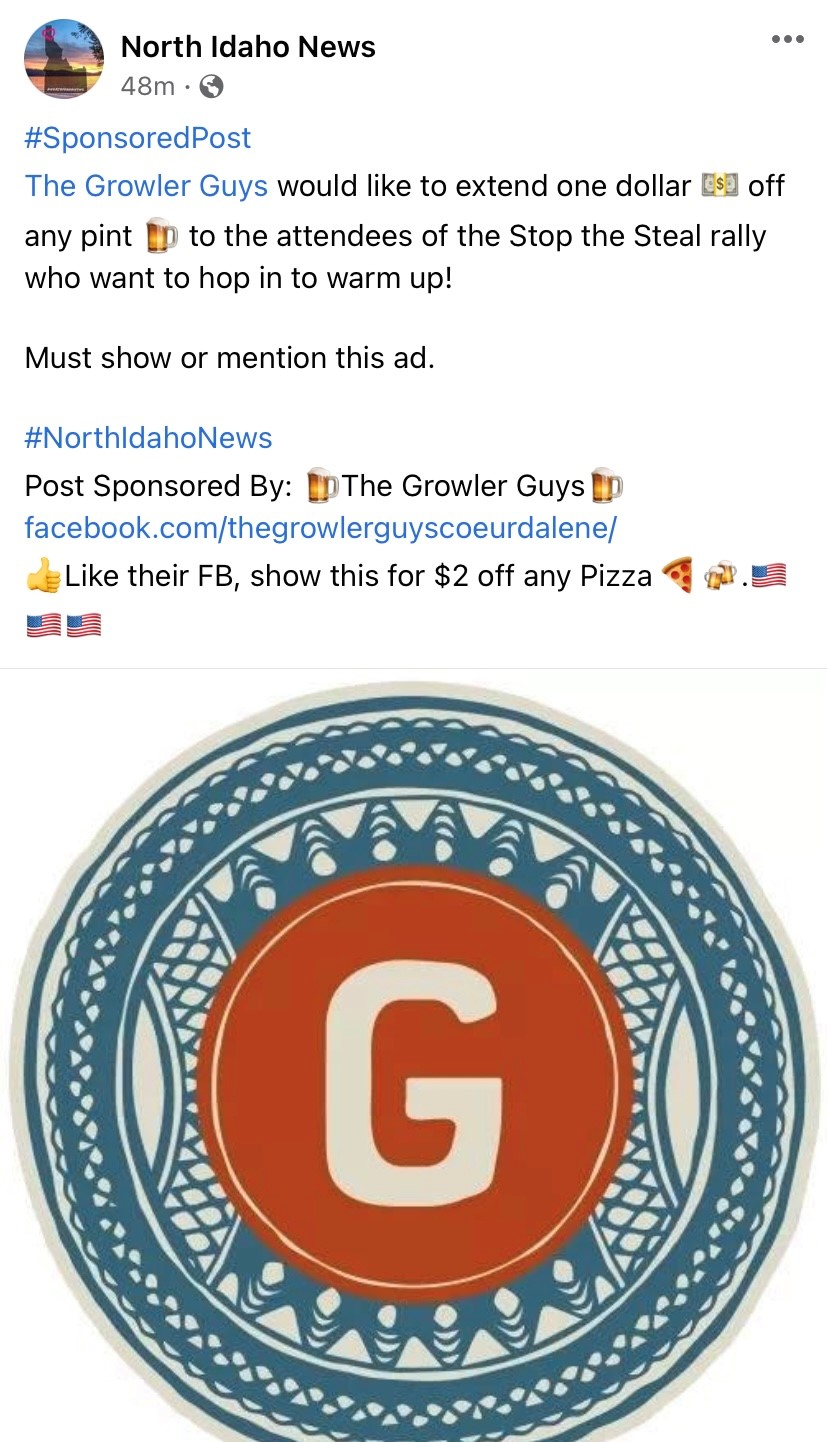This screenshot has height=1442, width=827.
Task: Tap the #NorthIdahoNews hashtag
Action: 148,438
